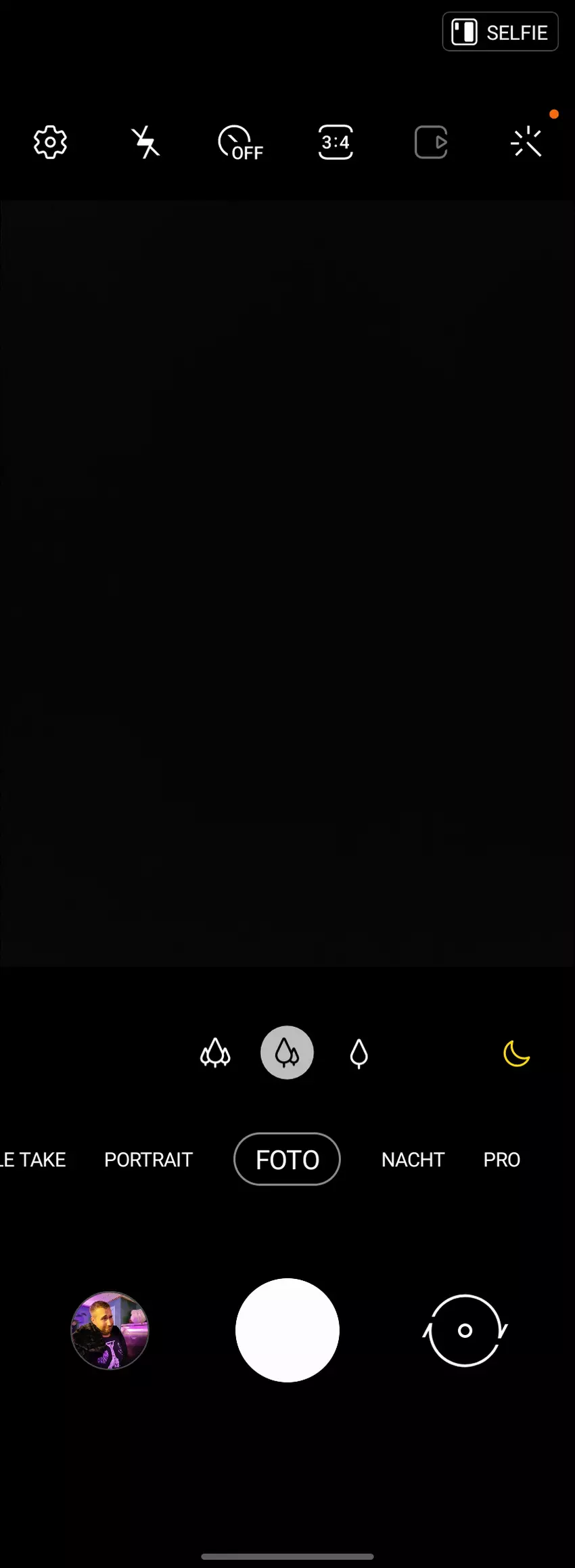Switch to NACHT mode

pos(413,1160)
